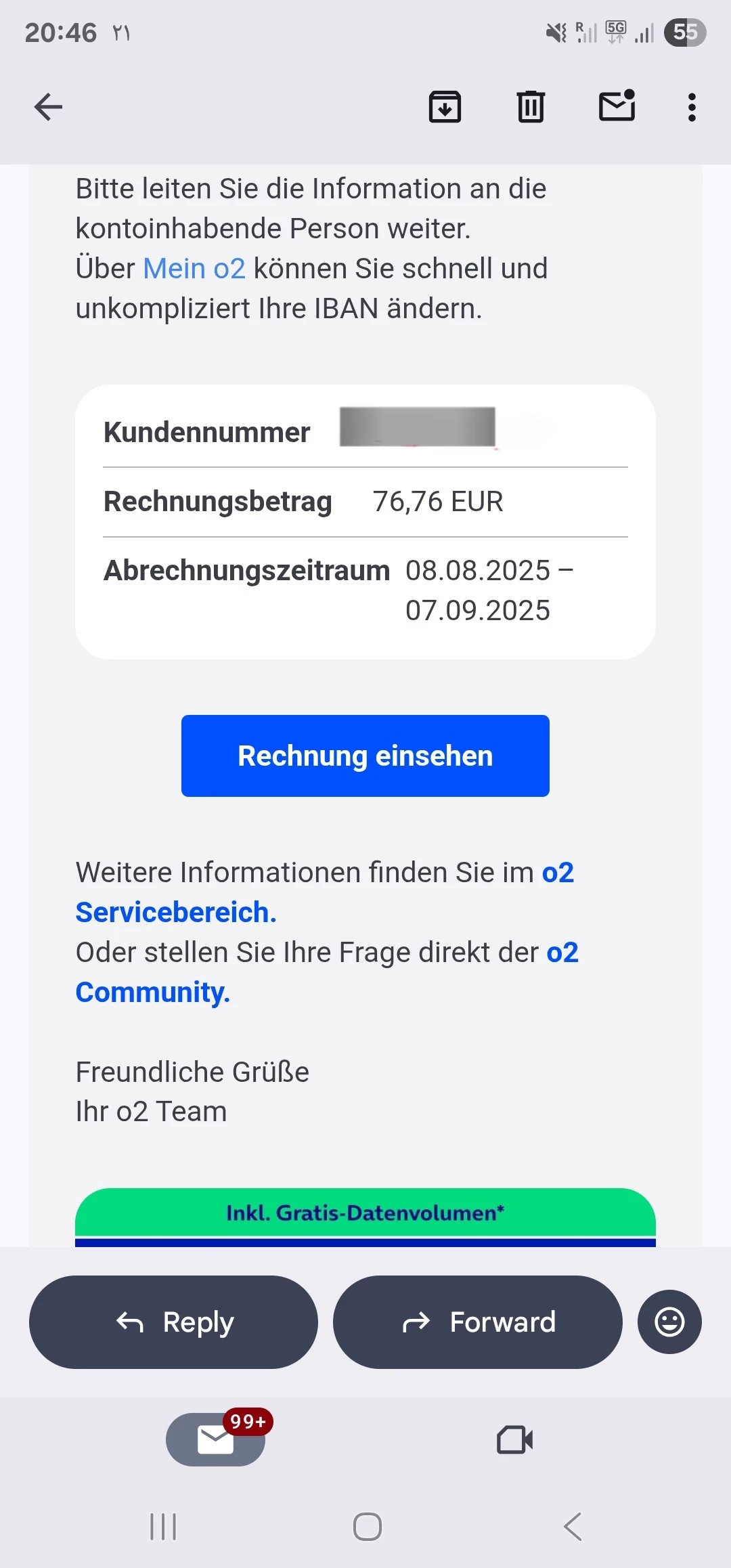731x1568 pixels.
Task: Open the Mein o2 link
Action: [x=194, y=269]
